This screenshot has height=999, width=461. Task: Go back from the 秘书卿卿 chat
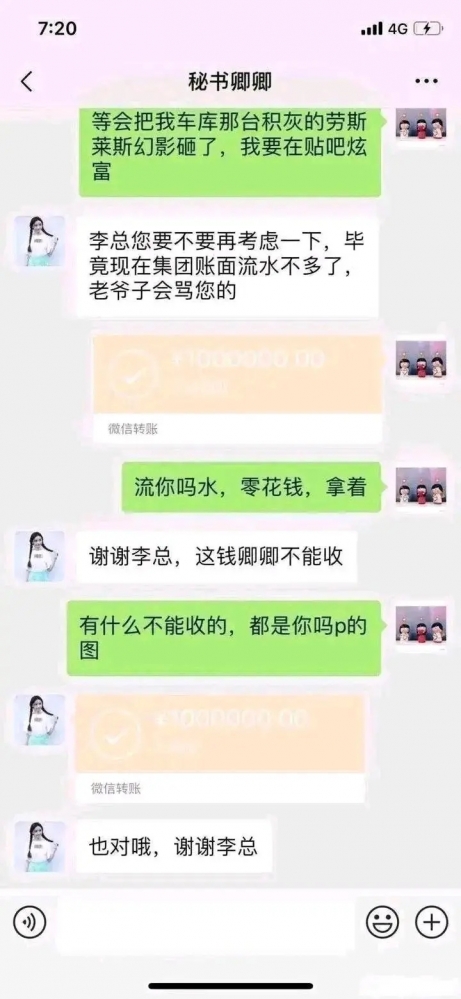(27, 82)
